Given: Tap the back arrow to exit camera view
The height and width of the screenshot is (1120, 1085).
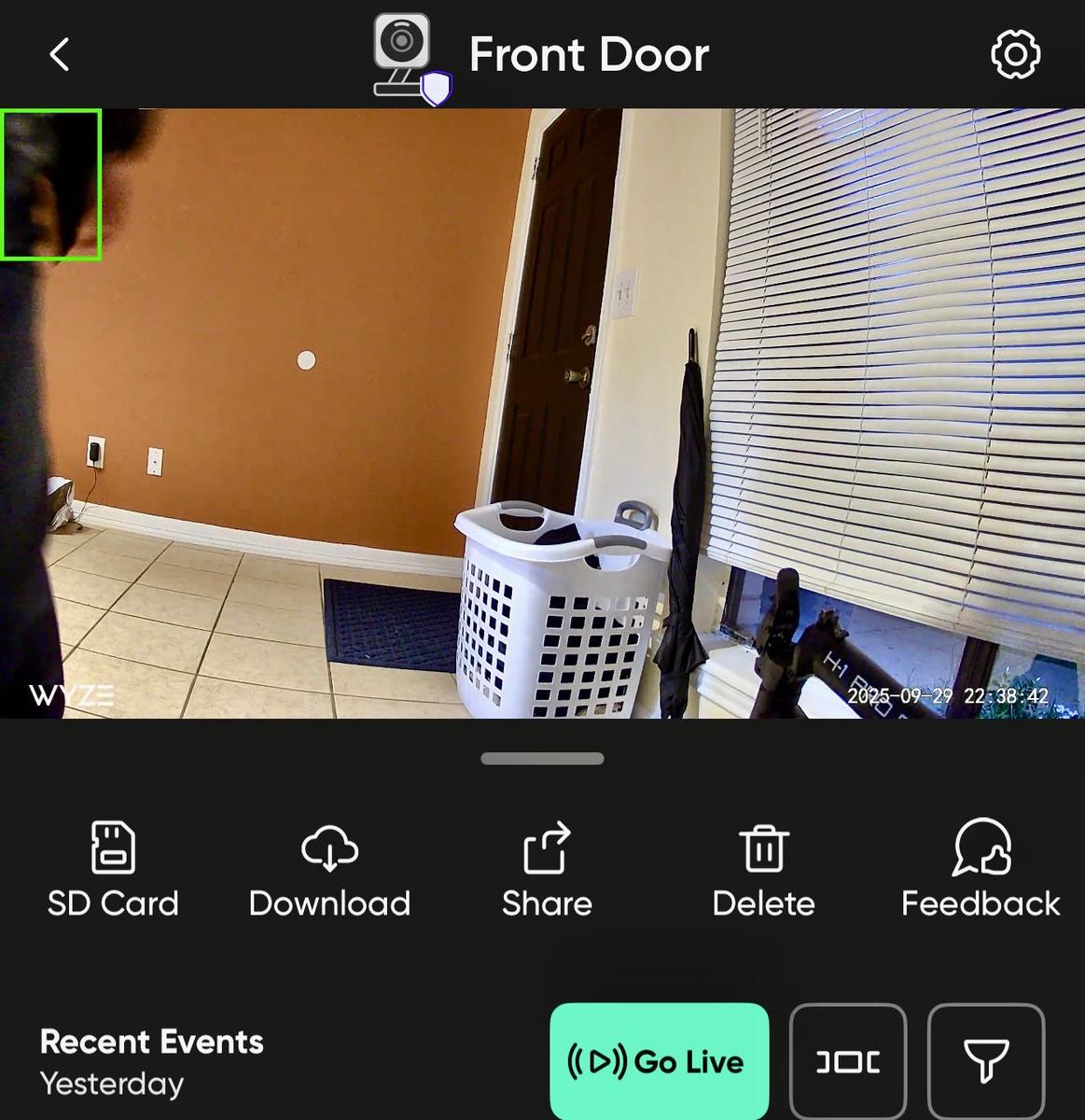Looking at the screenshot, I should [59, 54].
